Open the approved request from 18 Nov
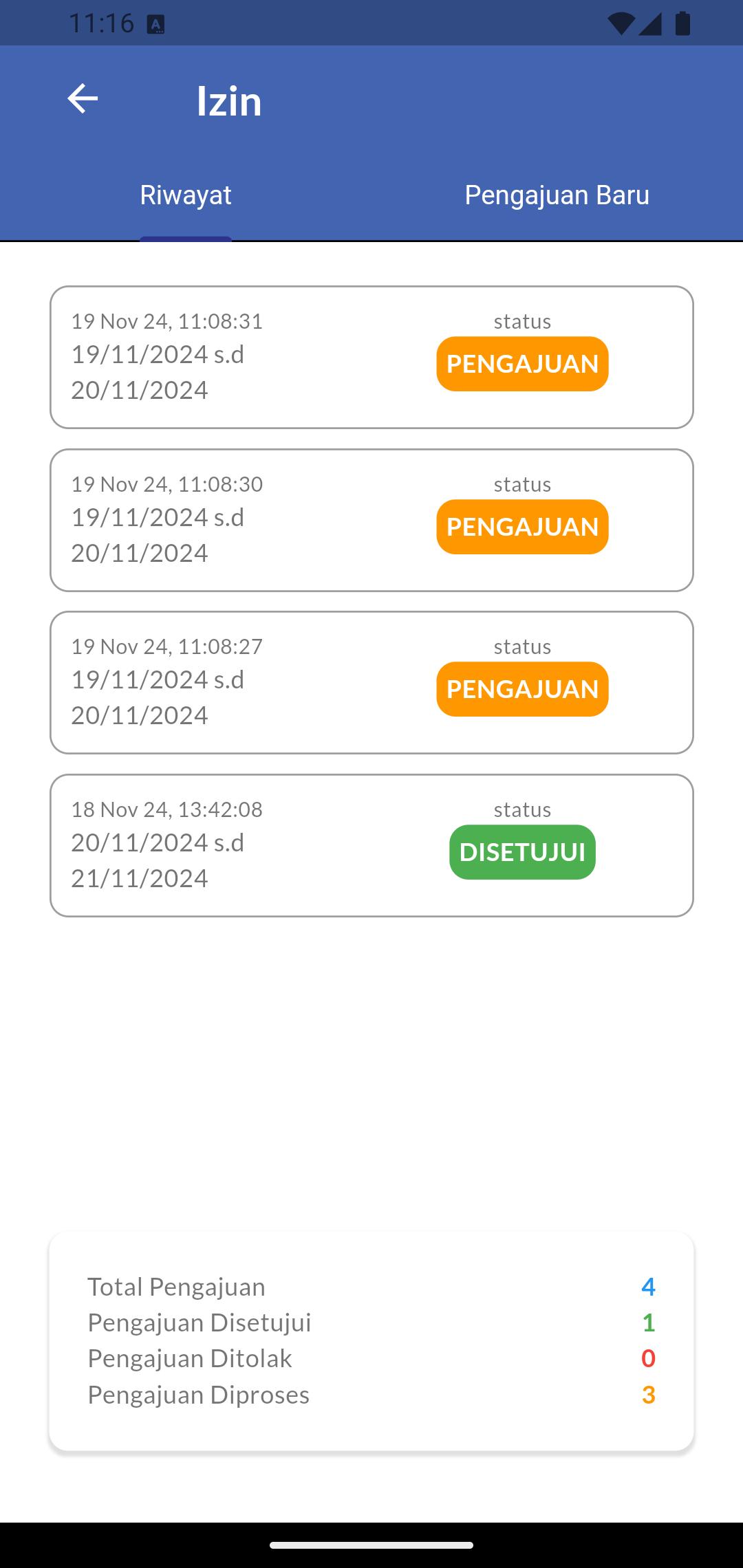743x1568 pixels. coord(371,845)
